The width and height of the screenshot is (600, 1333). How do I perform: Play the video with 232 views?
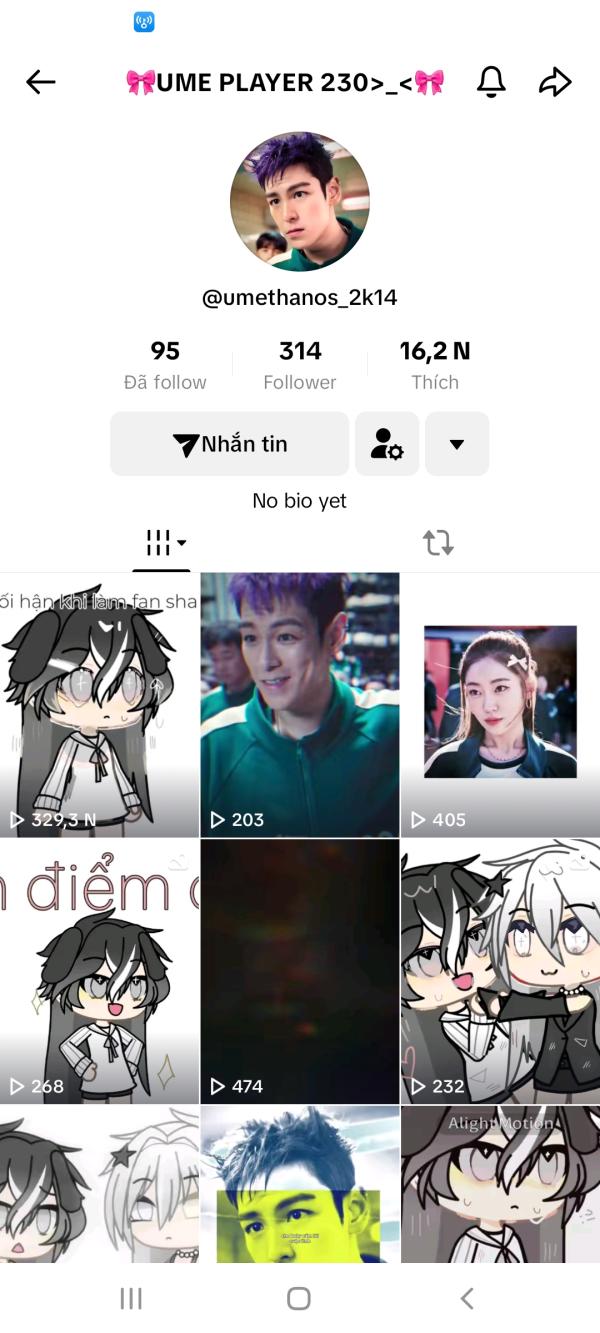pos(501,971)
